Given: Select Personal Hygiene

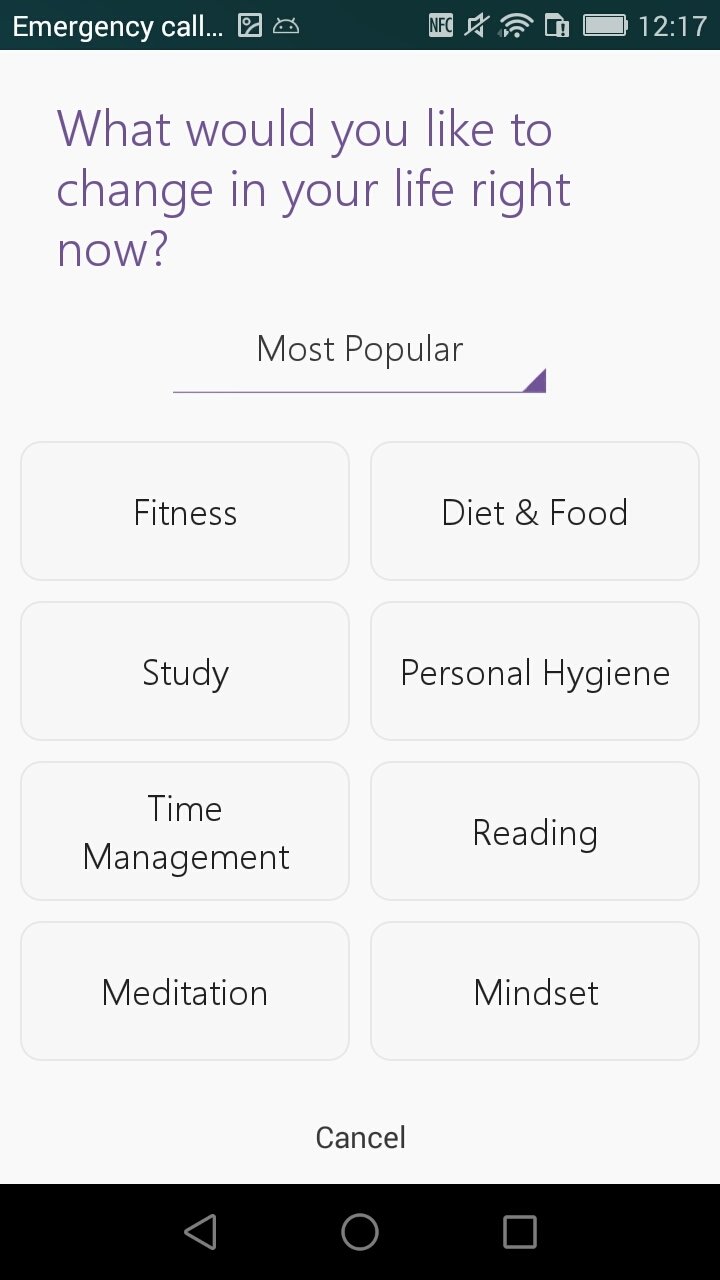Looking at the screenshot, I should point(535,671).
